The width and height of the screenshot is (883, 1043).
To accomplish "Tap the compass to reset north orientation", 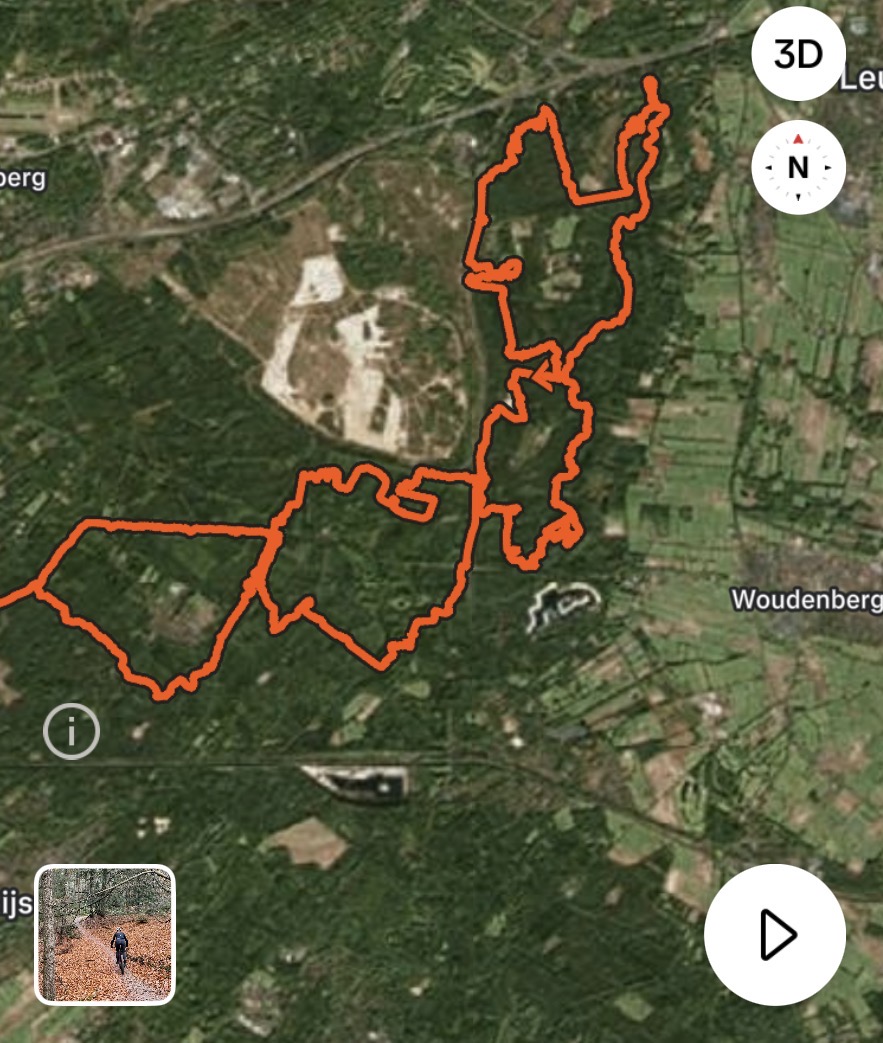I will click(798, 167).
